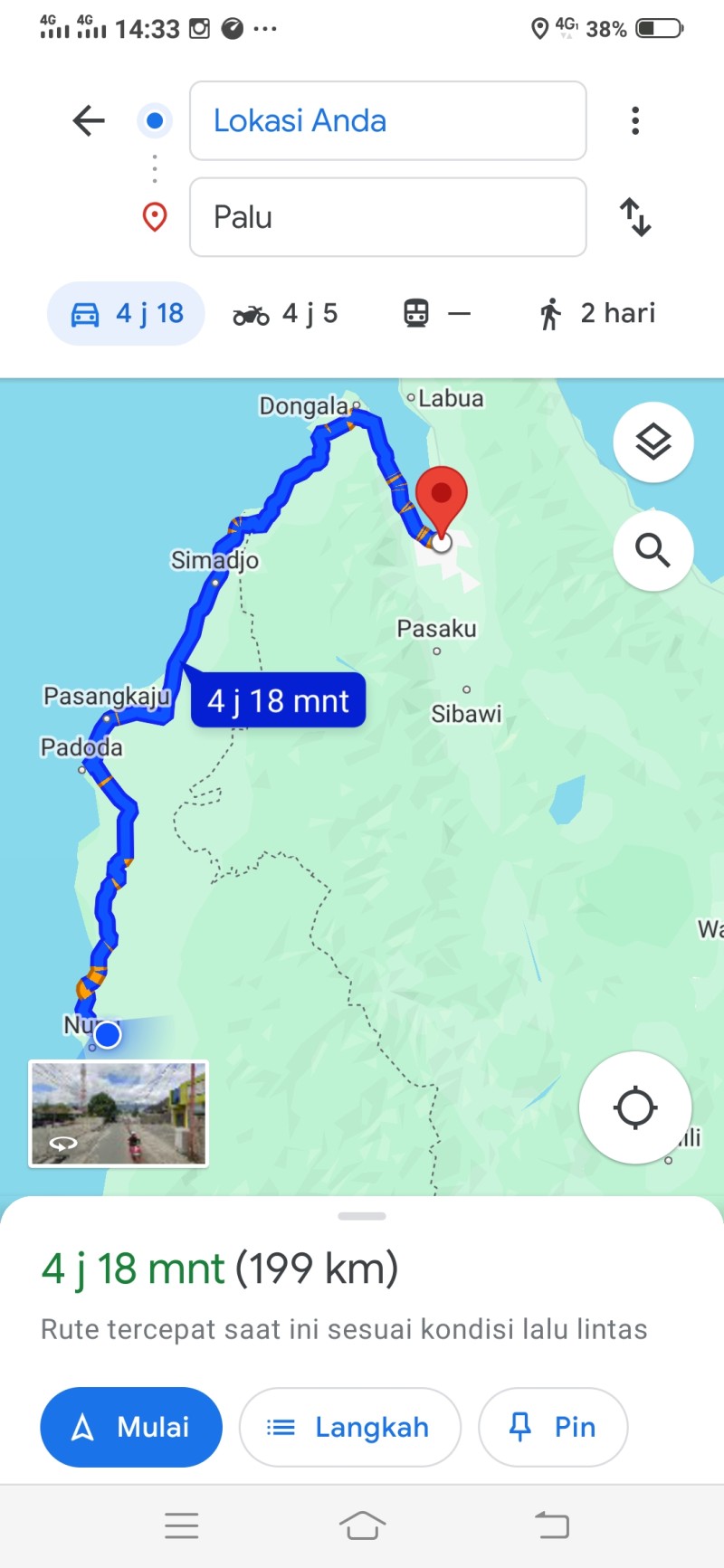Switch to motorcycle travel mode
Image resolution: width=724 pixels, height=1568 pixels.
click(x=285, y=314)
